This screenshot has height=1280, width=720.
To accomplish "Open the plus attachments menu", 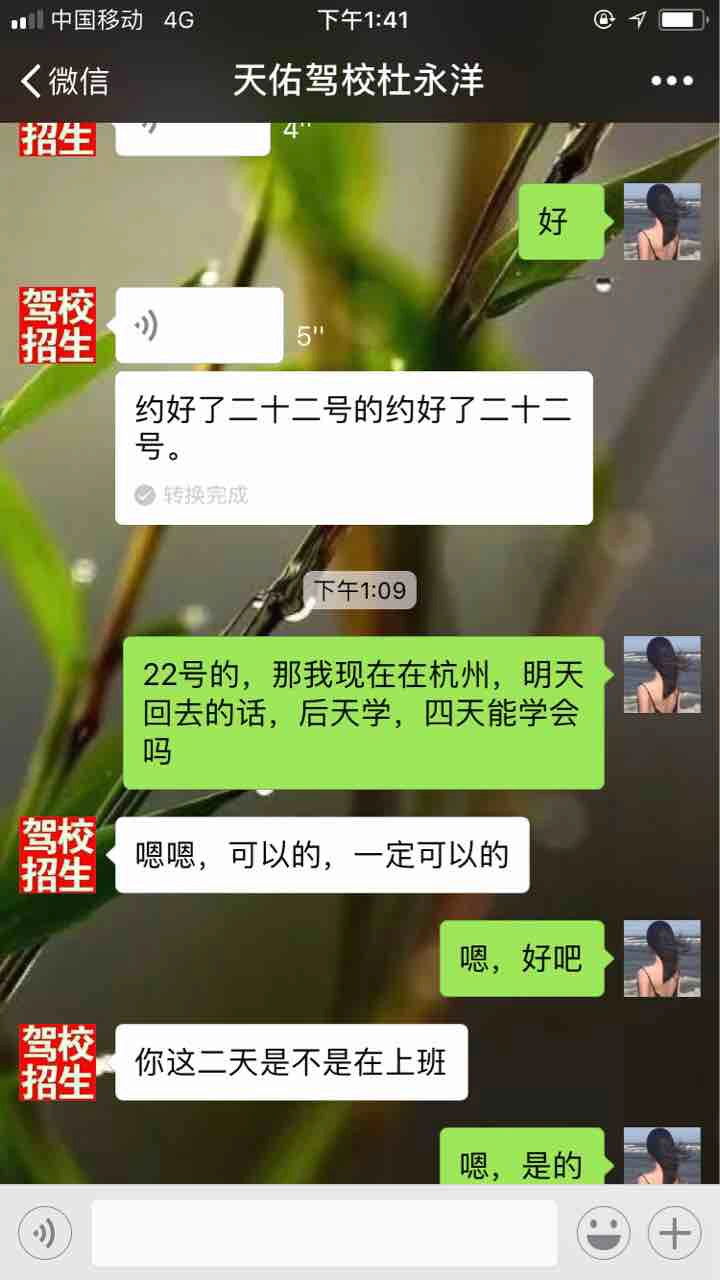I will pos(674,1232).
